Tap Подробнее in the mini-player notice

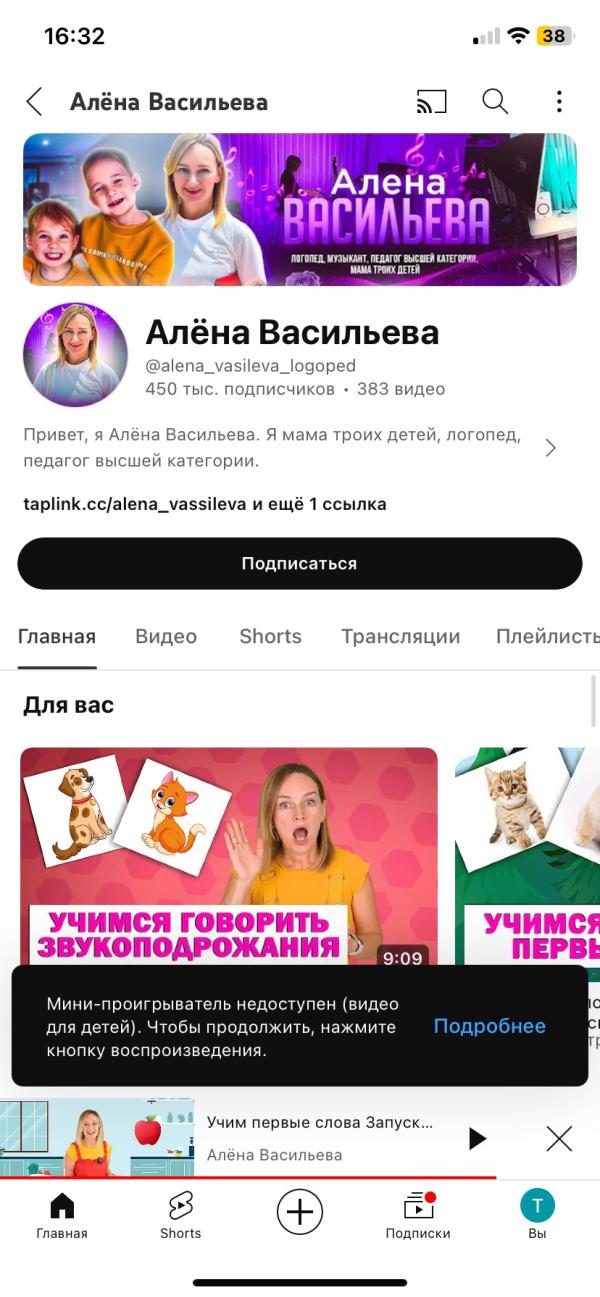tap(490, 1026)
